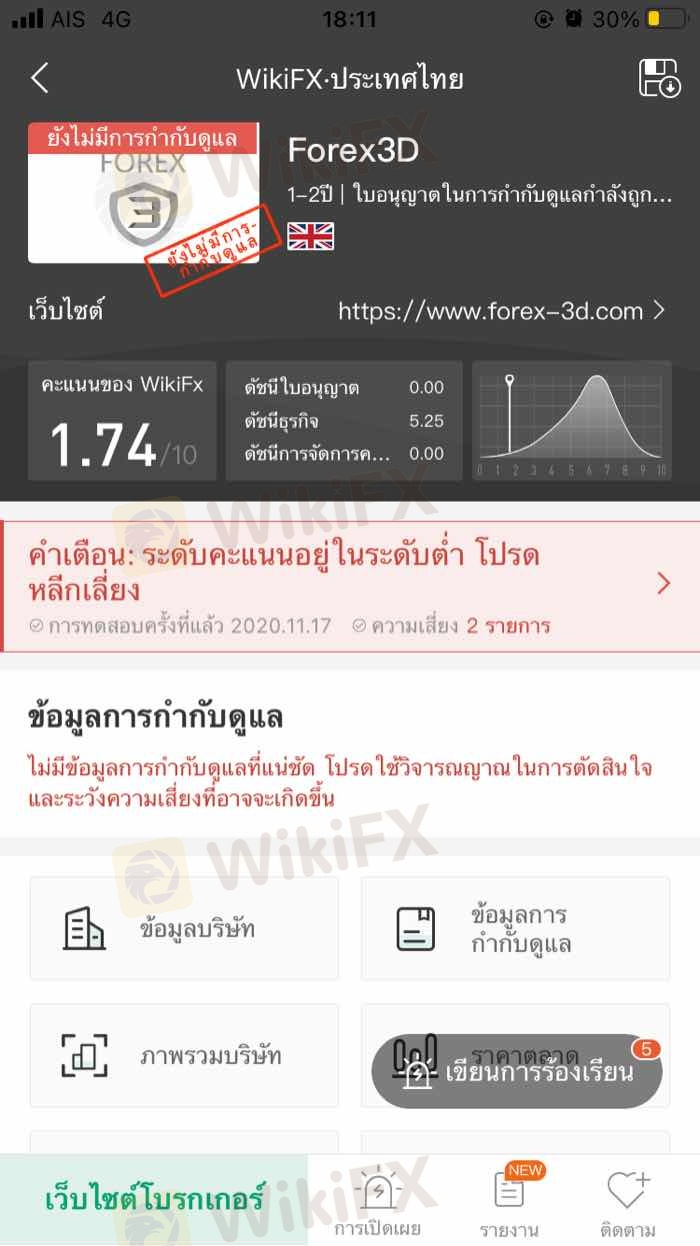
Task: Tap เขียนการร้องเรียน to write a complaint
Action: [x=517, y=1071]
